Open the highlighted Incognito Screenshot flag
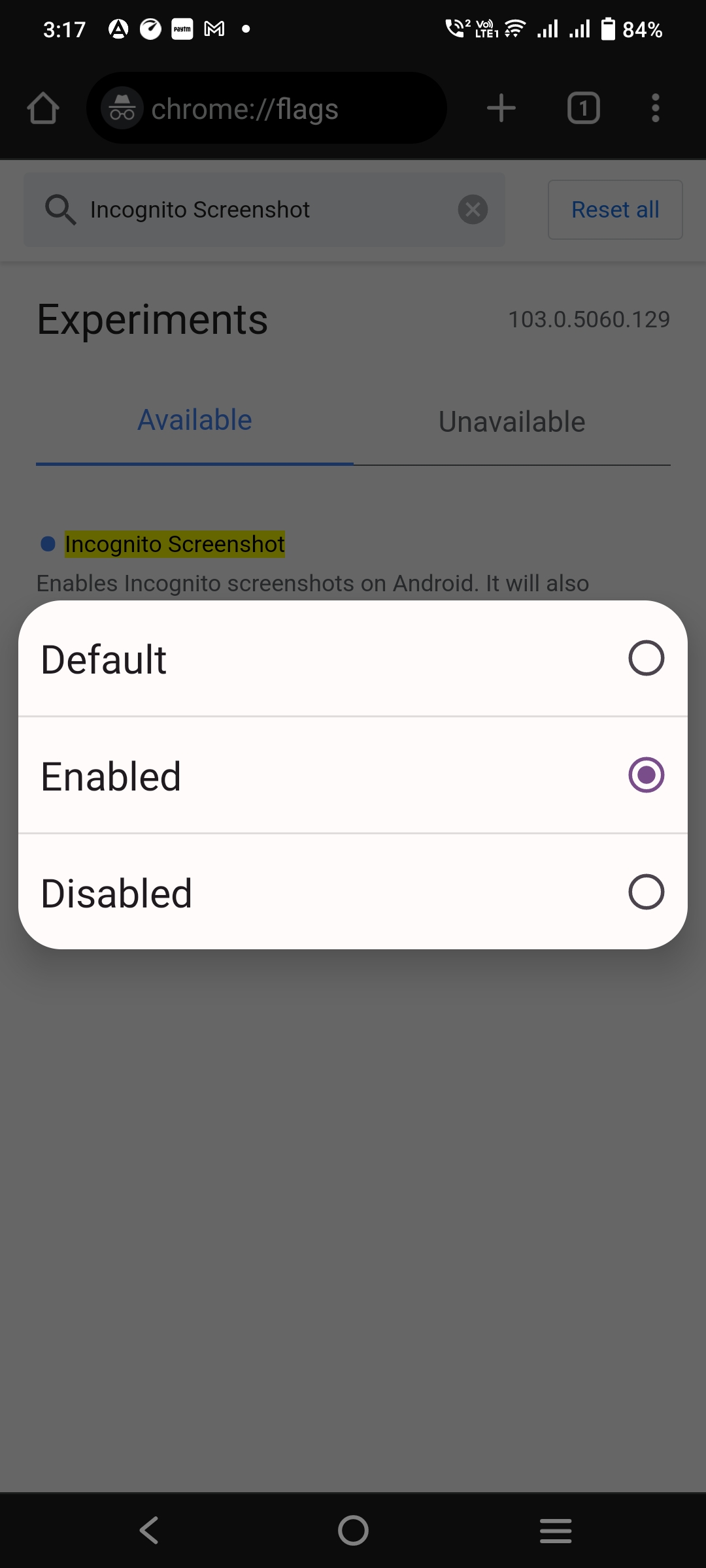Screen dimensions: 706x1568 (174, 543)
